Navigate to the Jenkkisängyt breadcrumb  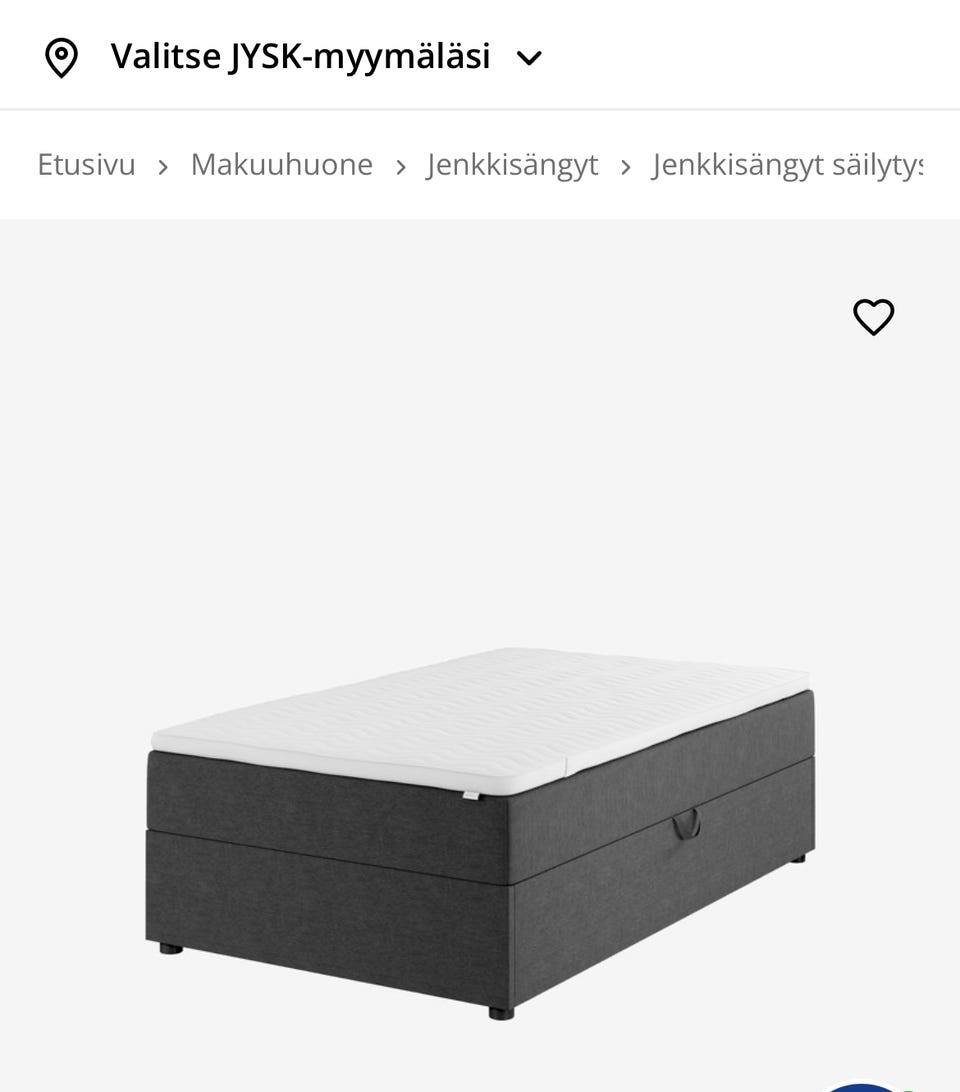(x=512, y=164)
